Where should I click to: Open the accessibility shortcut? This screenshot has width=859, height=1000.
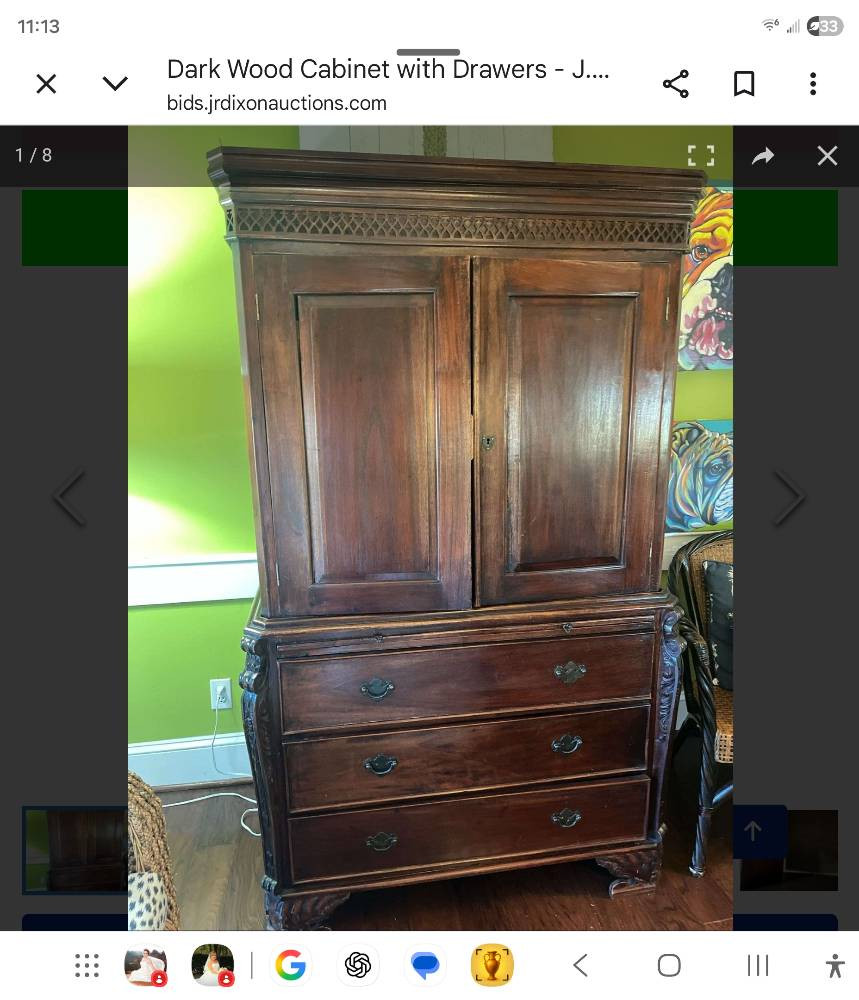coord(835,965)
